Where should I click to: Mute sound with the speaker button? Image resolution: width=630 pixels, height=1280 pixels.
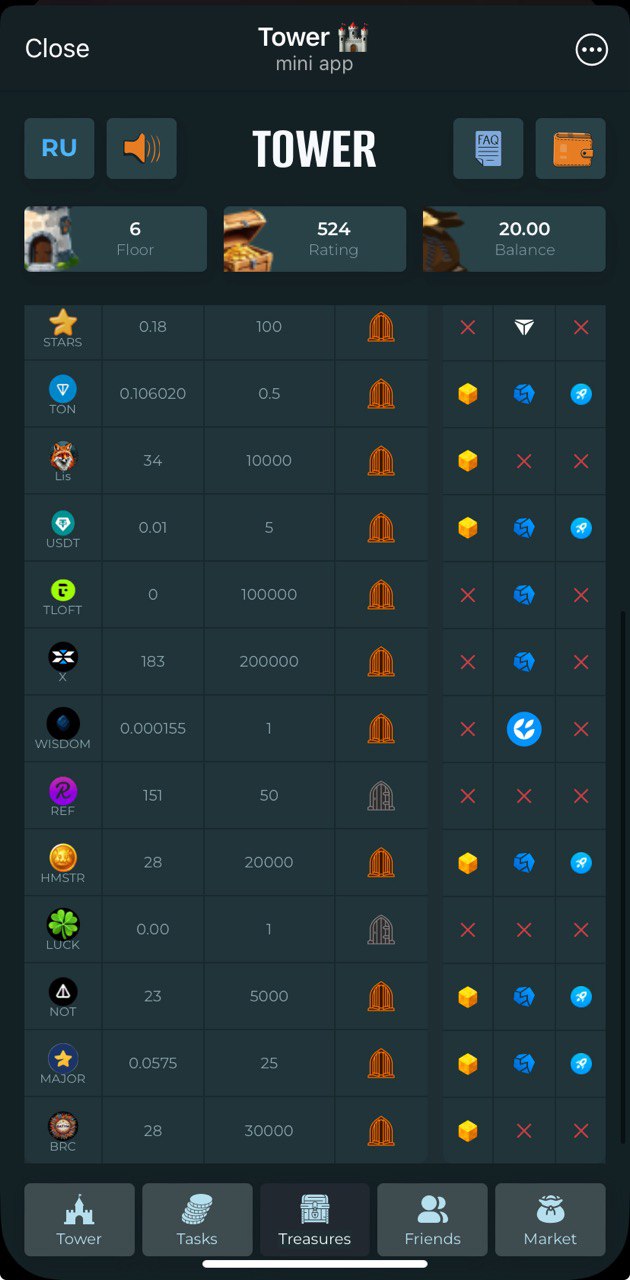[x=141, y=148]
